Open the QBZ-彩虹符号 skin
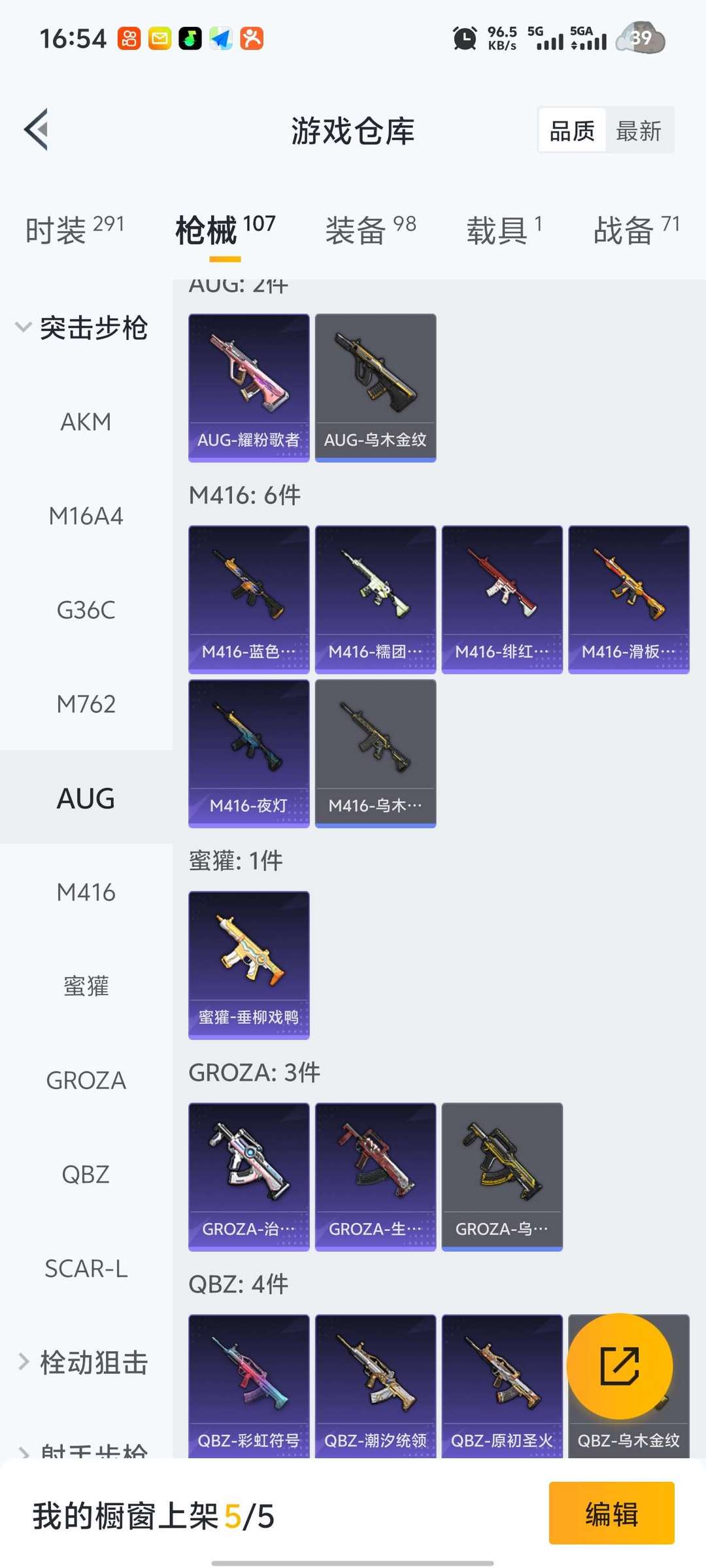Image resolution: width=706 pixels, height=1568 pixels. coord(248,1385)
